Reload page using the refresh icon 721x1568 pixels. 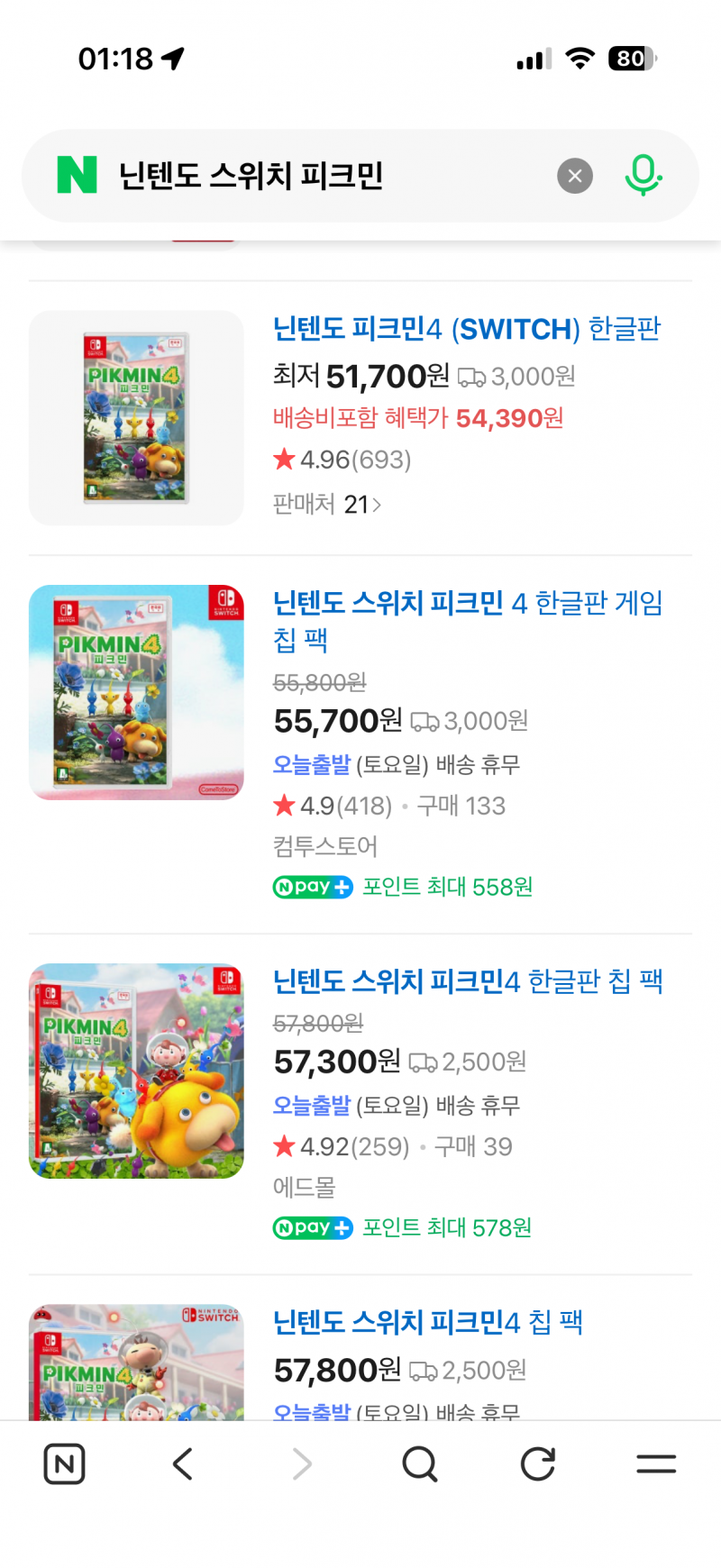[x=537, y=1463]
